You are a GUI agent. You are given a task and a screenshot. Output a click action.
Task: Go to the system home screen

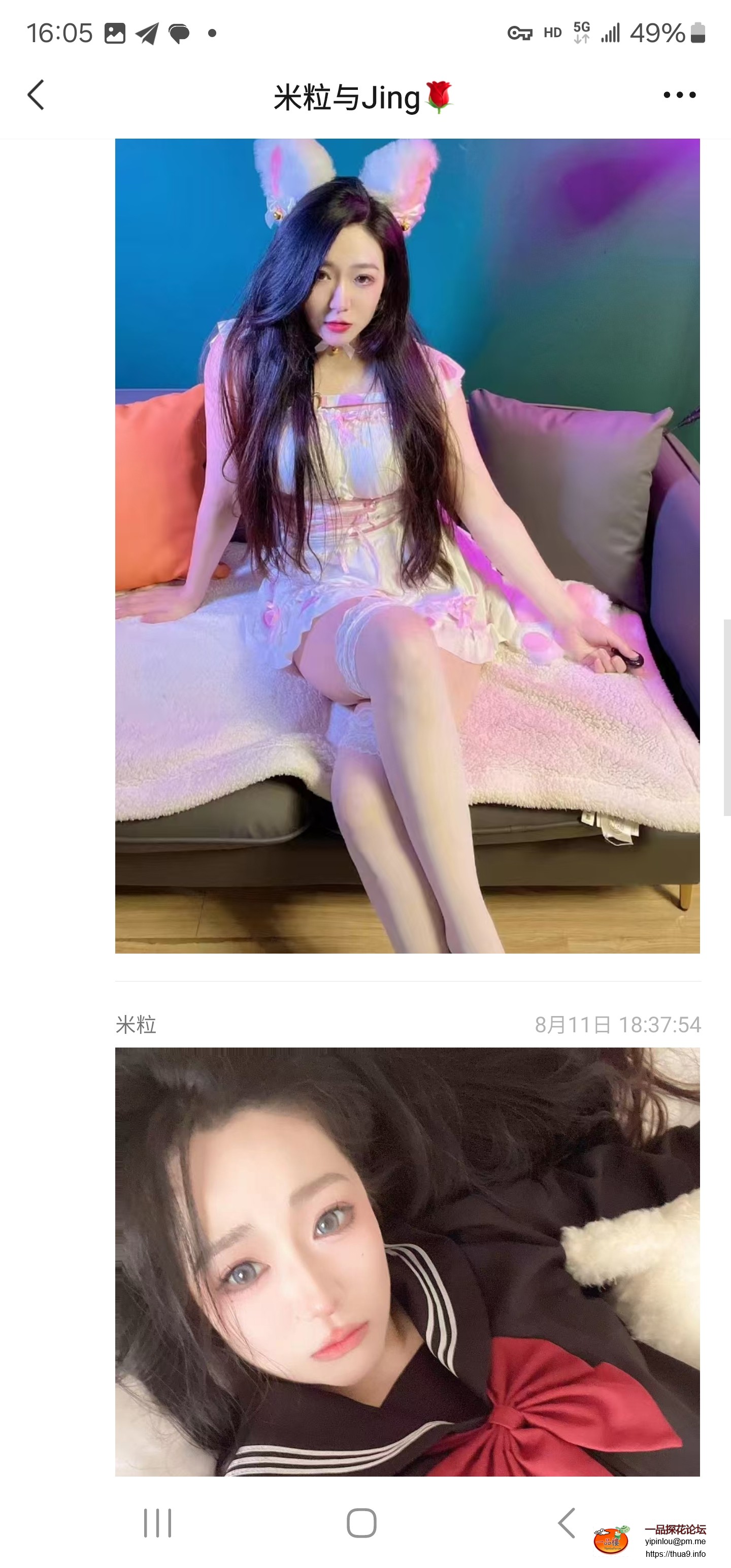point(361,1523)
